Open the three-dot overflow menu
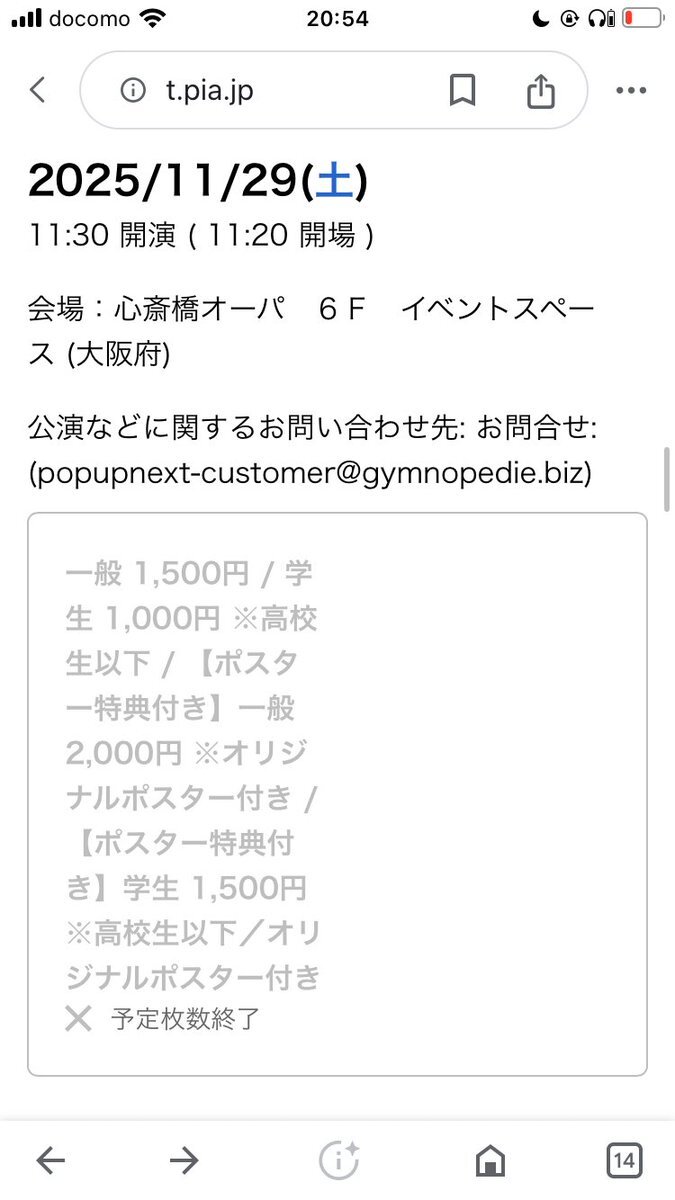675x1200 pixels. tap(631, 91)
